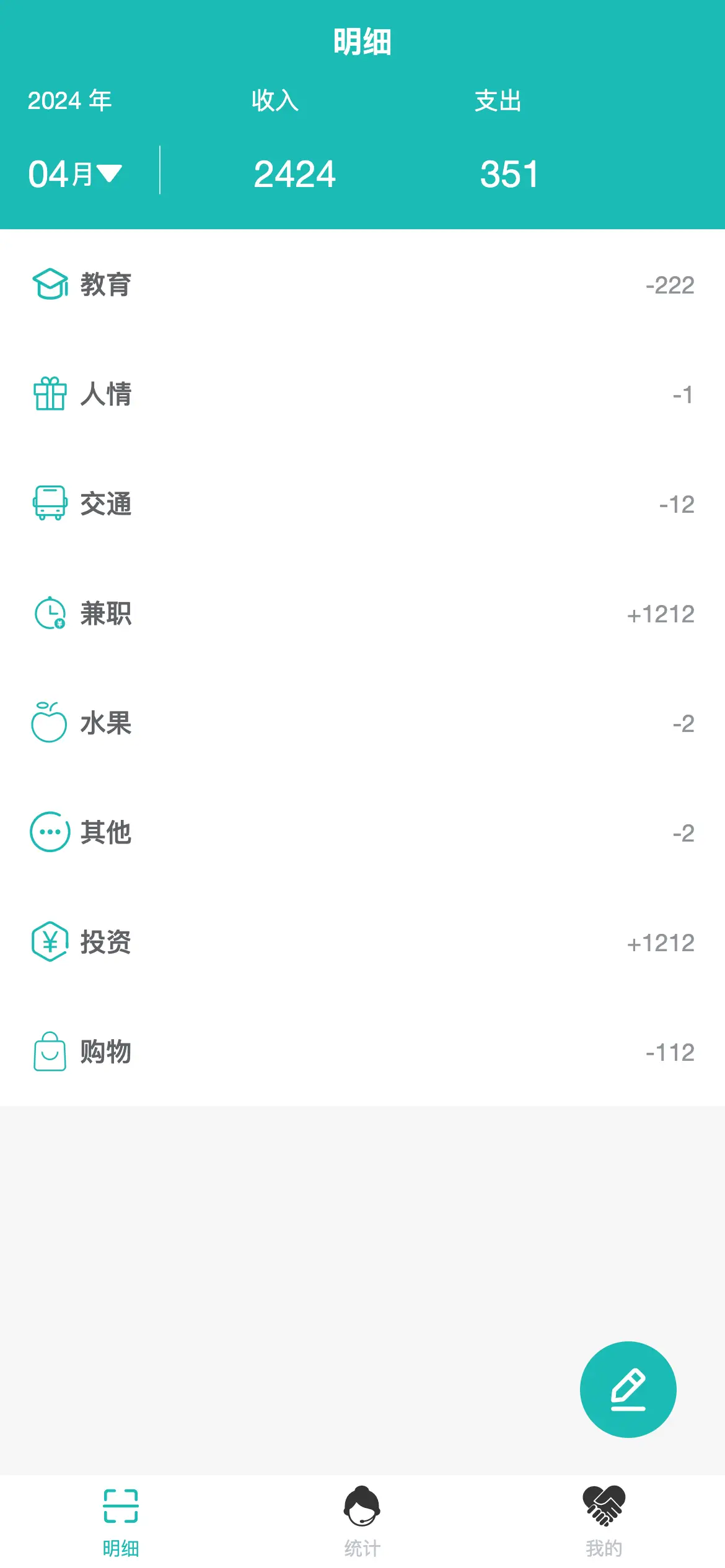Switch to the 统计 tab

click(362, 1522)
